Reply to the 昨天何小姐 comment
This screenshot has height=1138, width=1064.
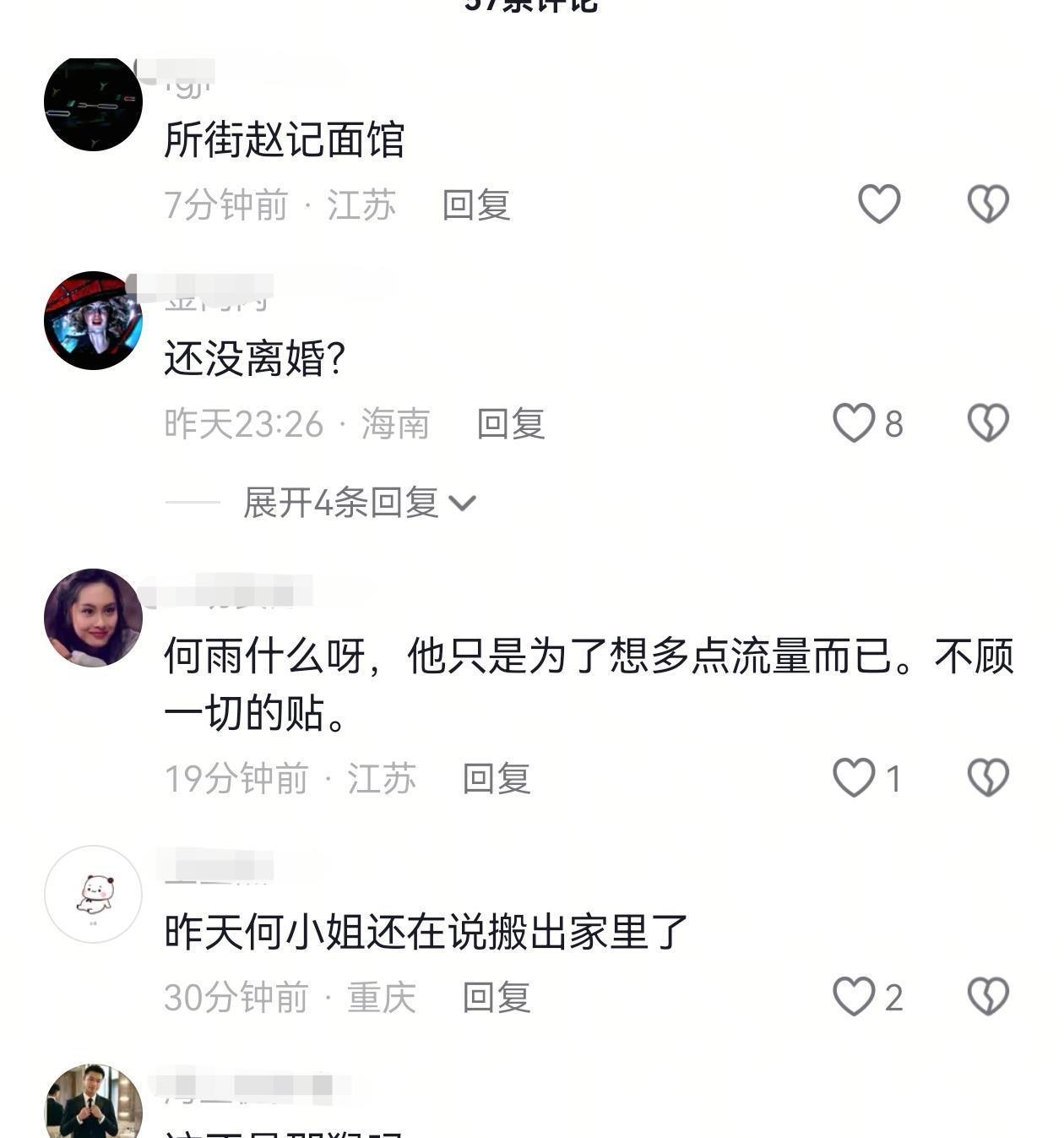click(497, 998)
